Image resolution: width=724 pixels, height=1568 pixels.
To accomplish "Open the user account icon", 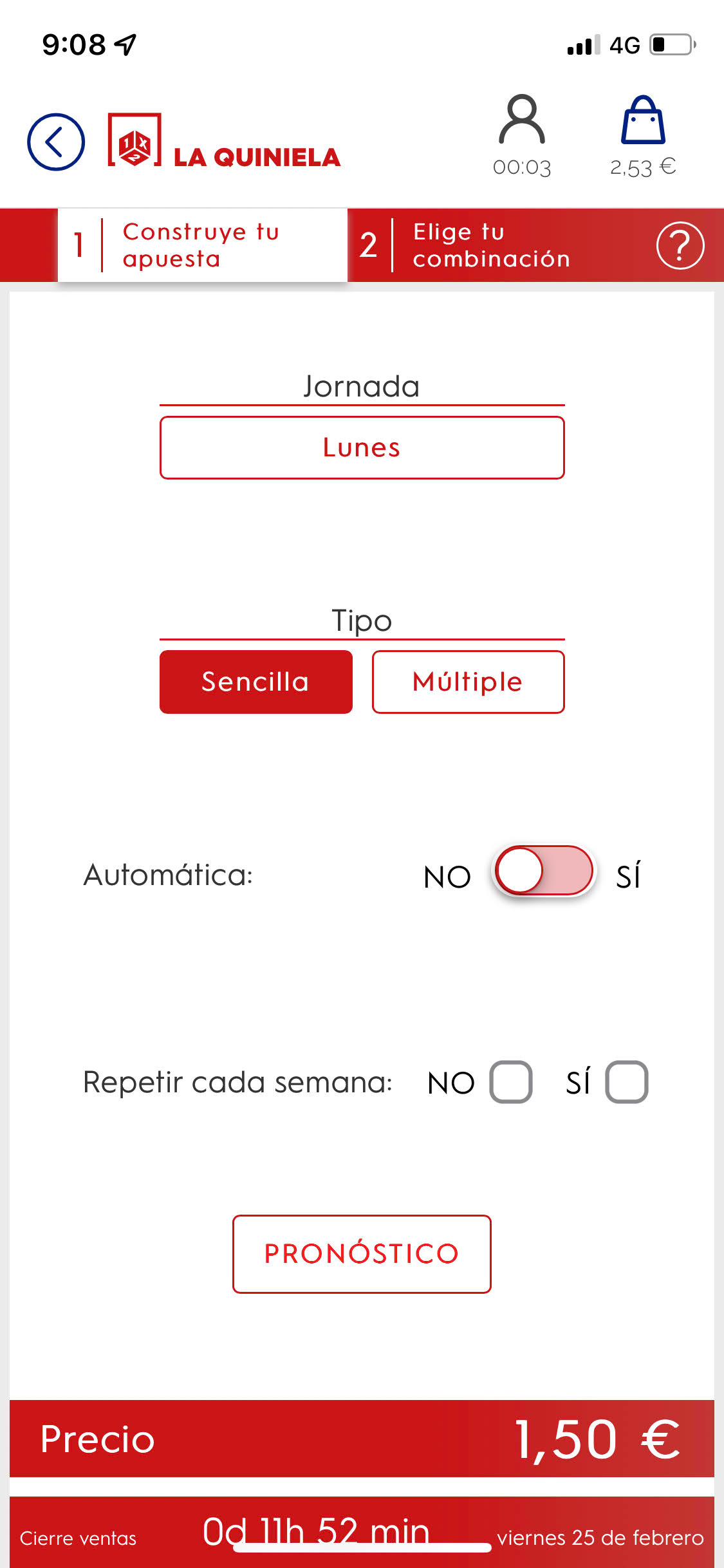I will [522, 120].
